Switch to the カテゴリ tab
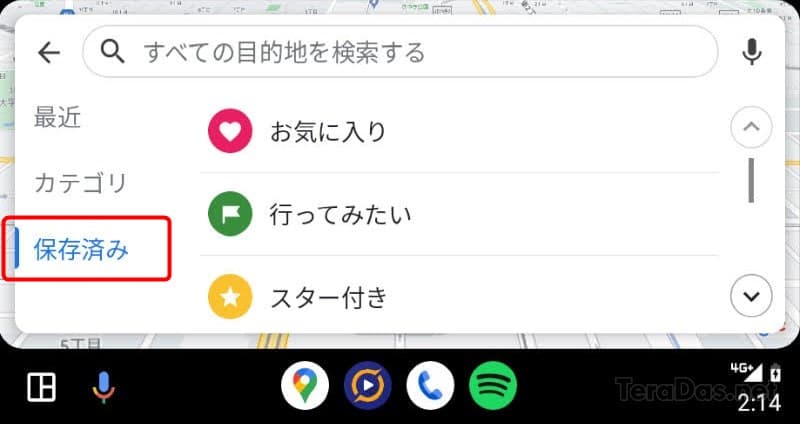Image resolution: width=800 pixels, height=424 pixels. tap(81, 184)
